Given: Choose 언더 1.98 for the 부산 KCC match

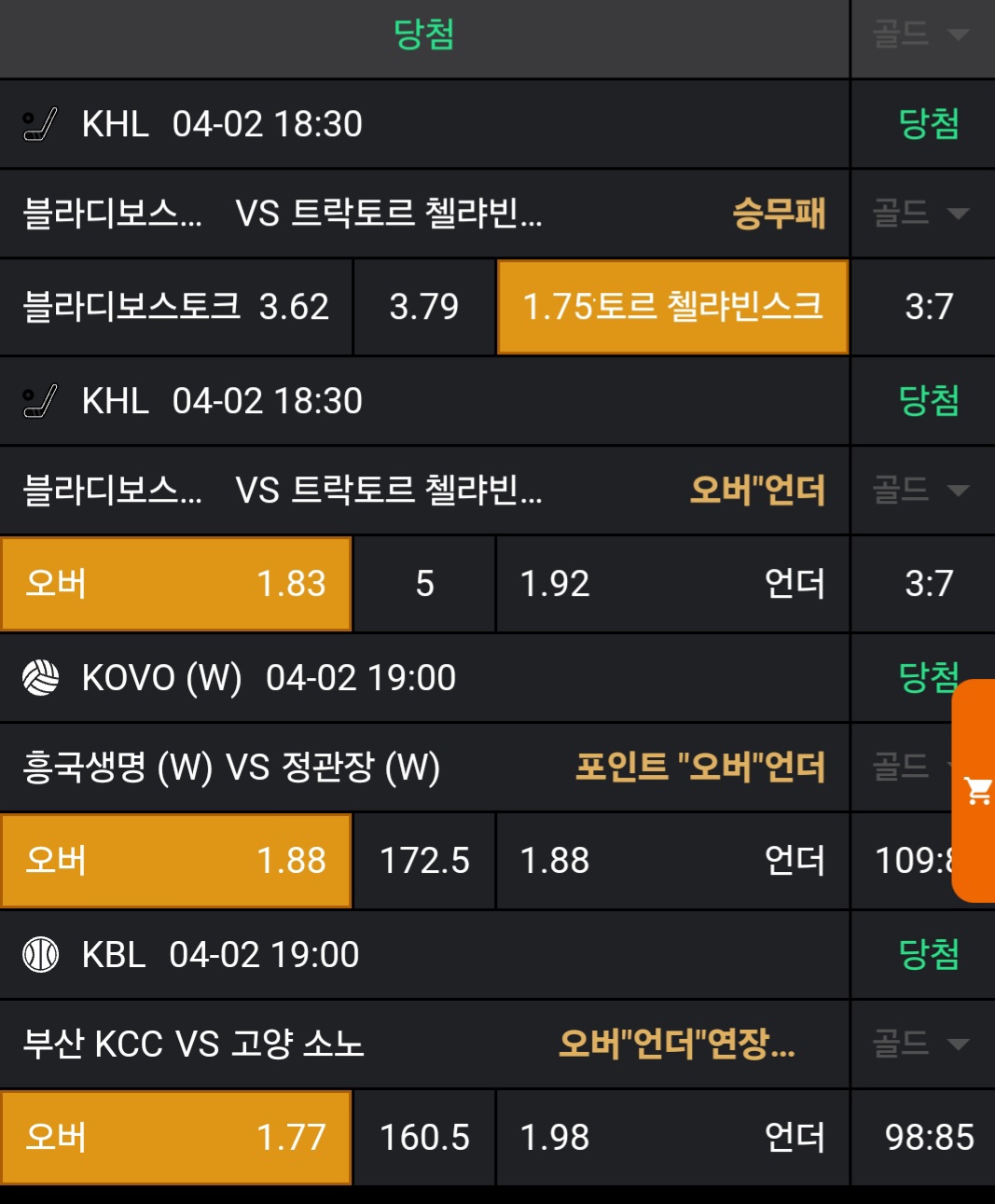Looking at the screenshot, I should (672, 1137).
